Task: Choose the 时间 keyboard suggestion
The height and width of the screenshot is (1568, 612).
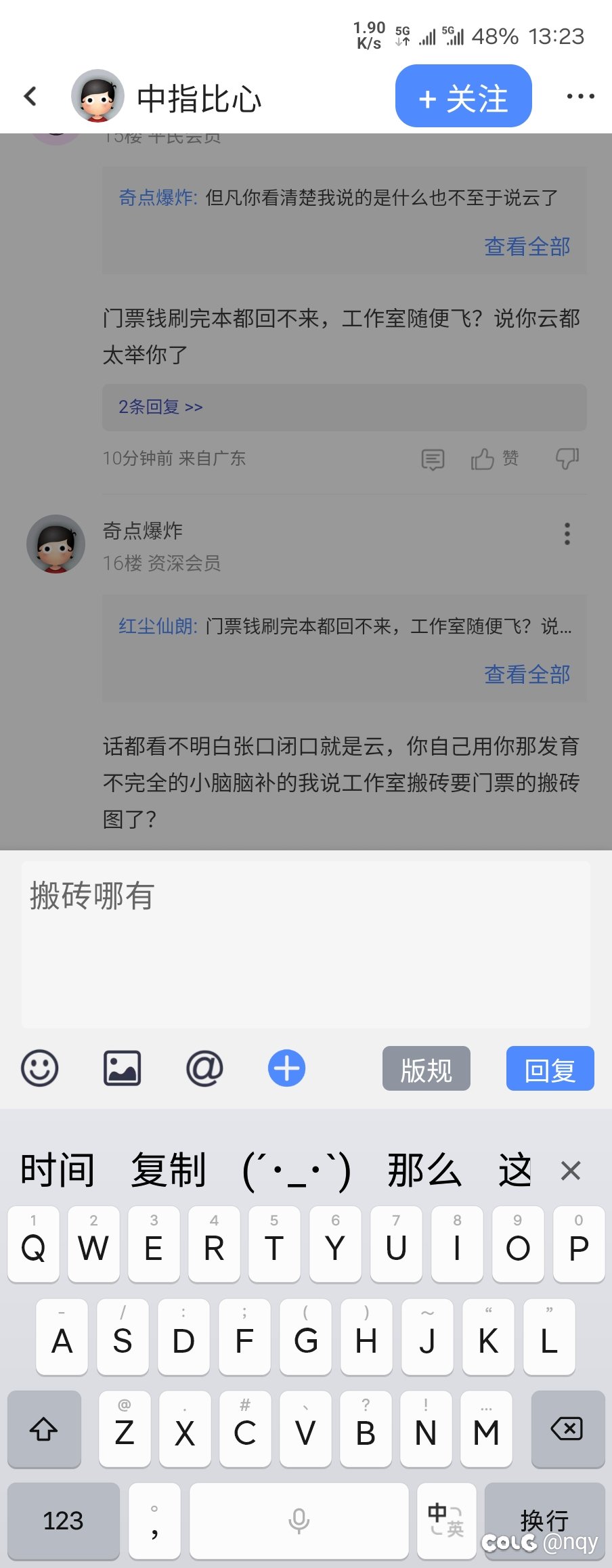Action: [x=58, y=1170]
